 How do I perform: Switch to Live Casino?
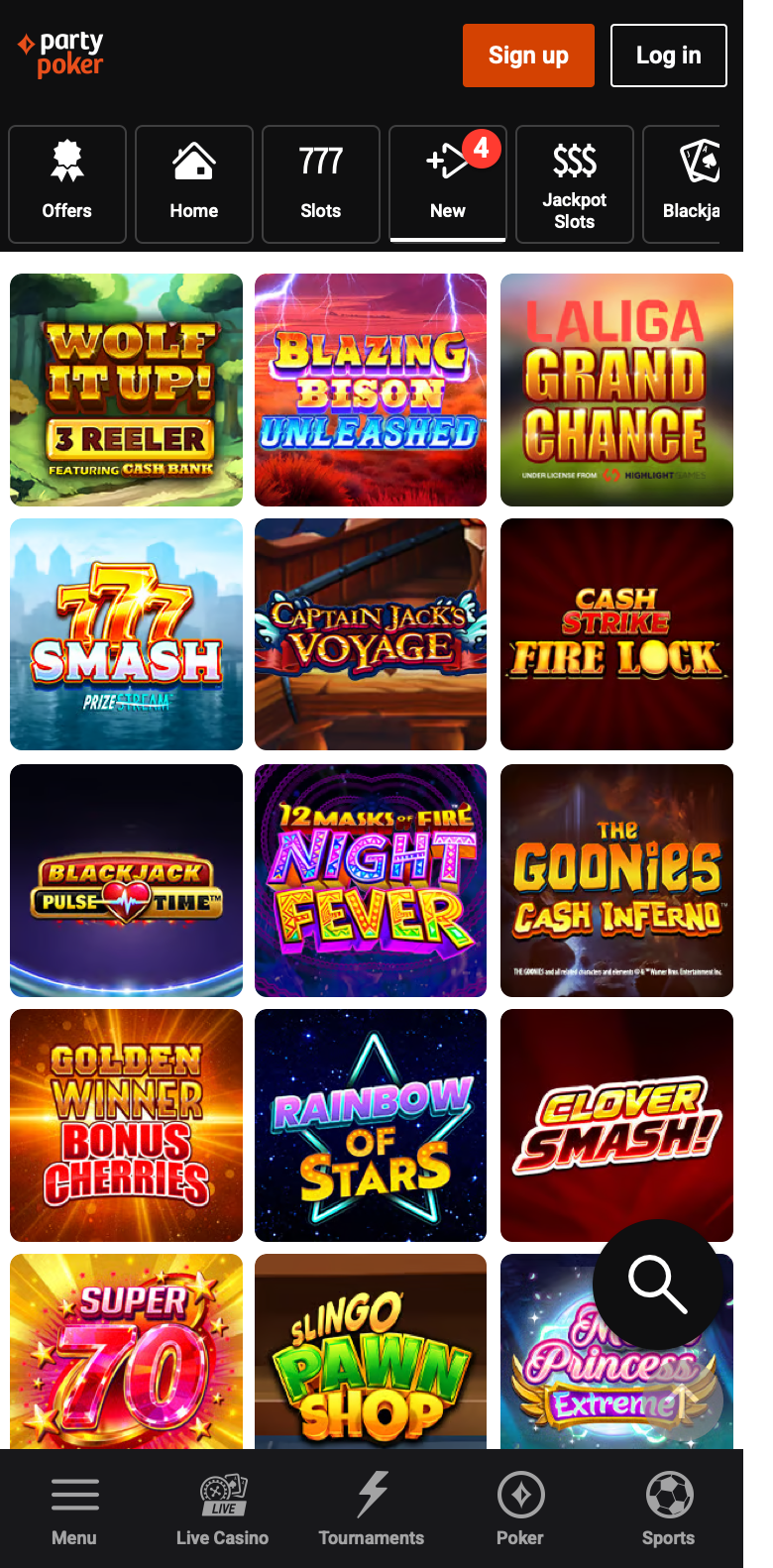[223, 1510]
